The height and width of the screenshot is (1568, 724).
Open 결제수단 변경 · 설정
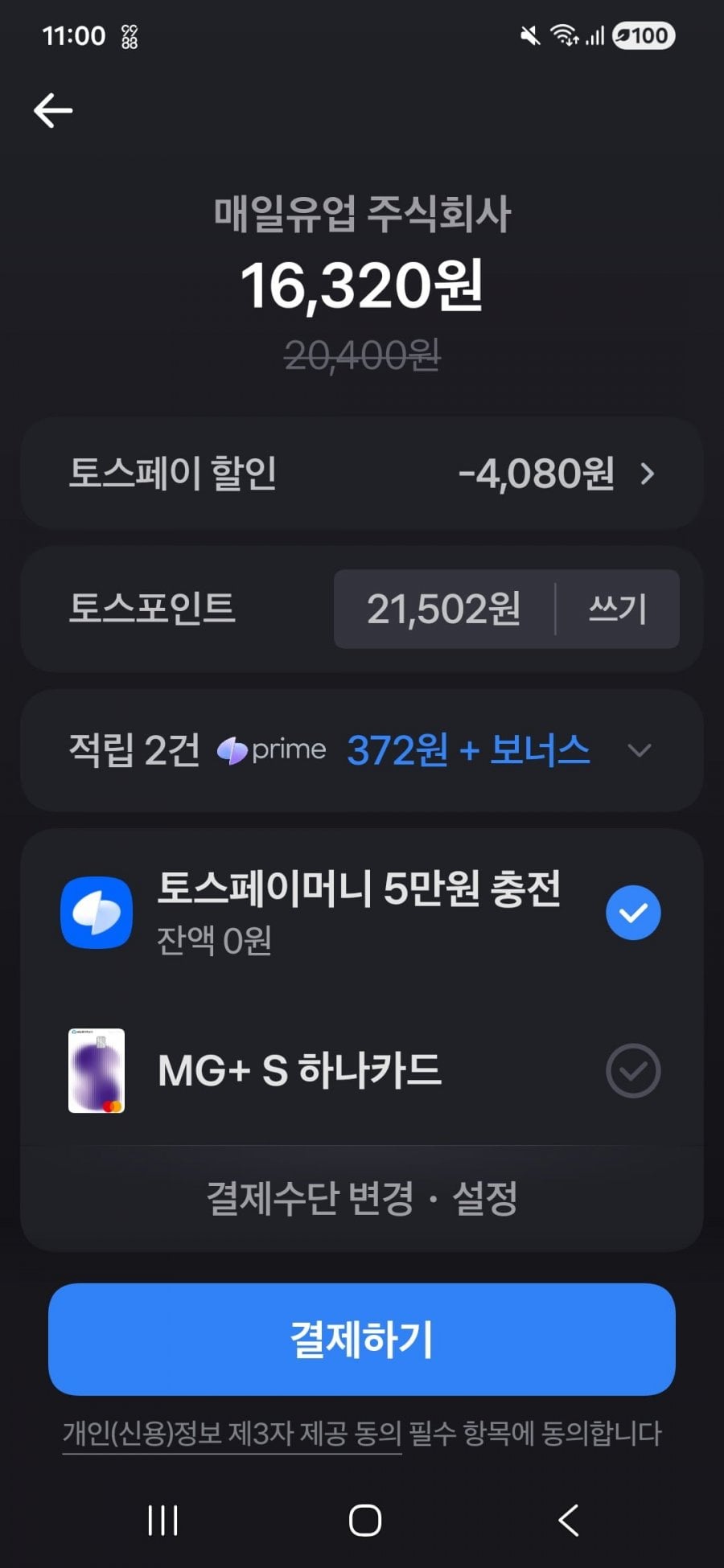(x=362, y=1198)
